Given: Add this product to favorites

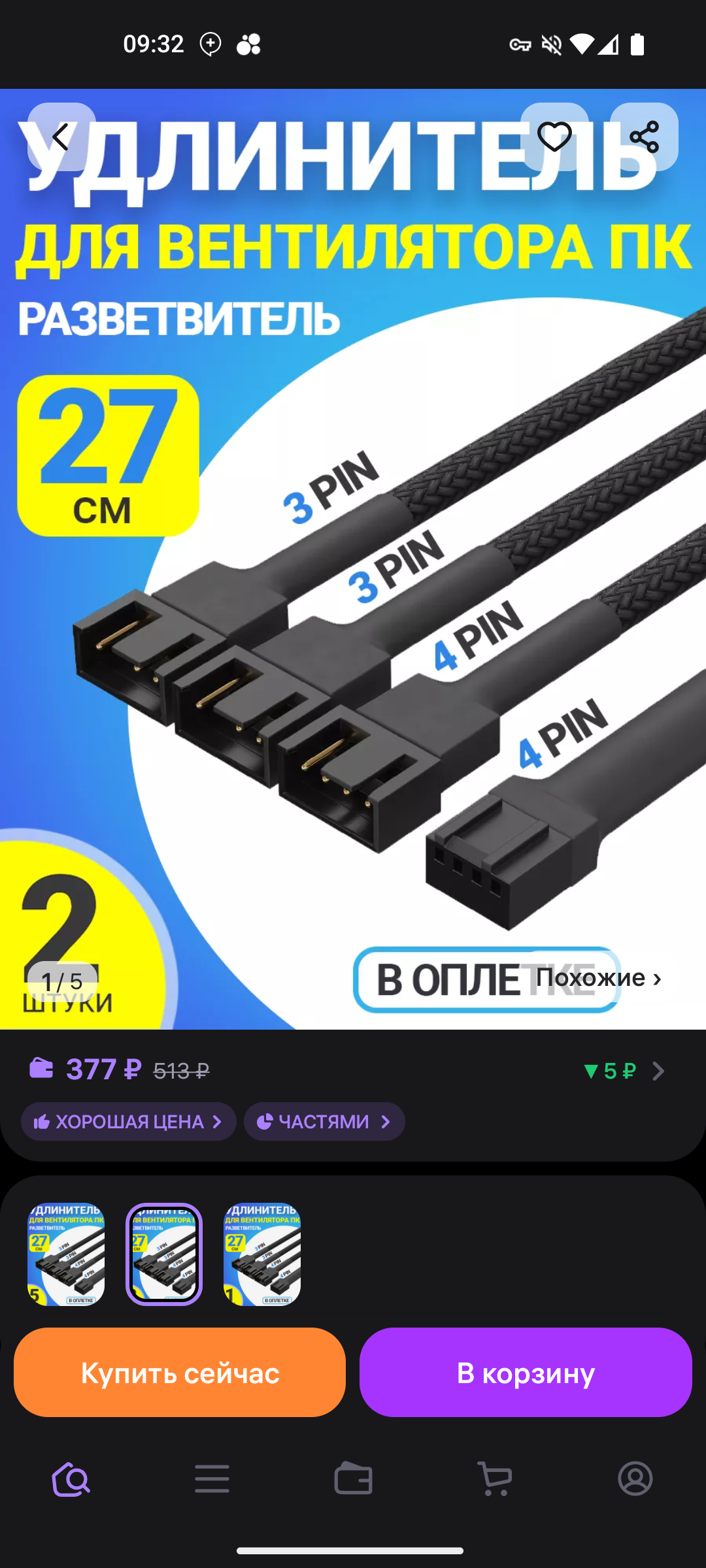Looking at the screenshot, I should [x=554, y=137].
